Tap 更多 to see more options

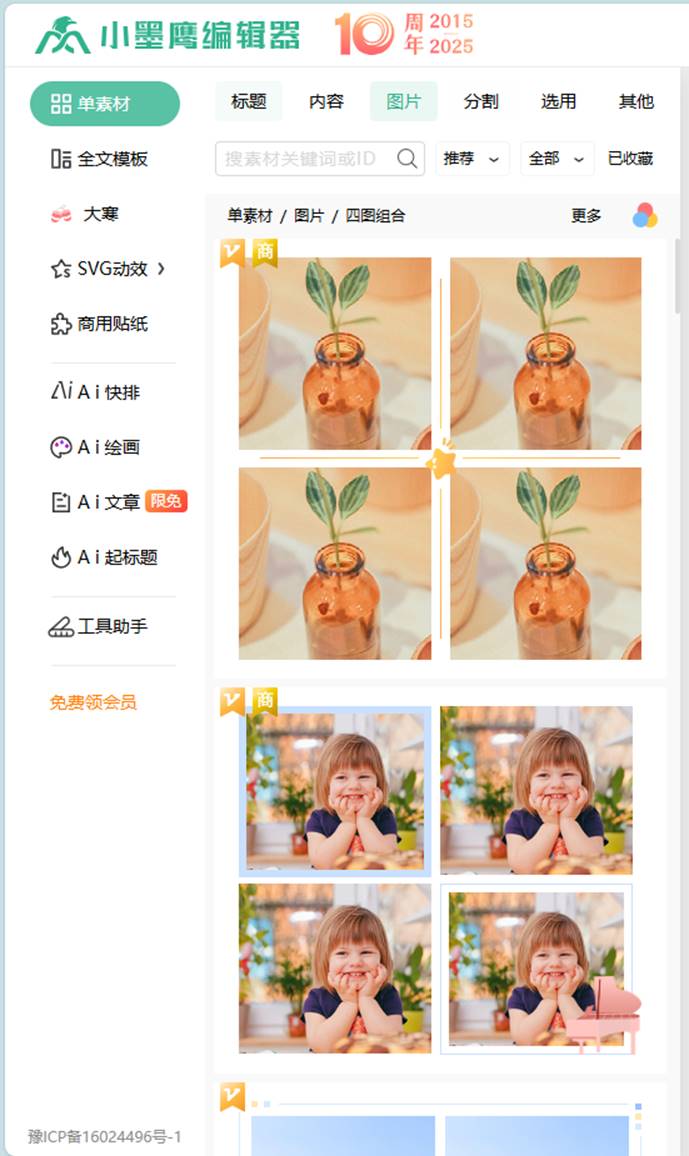[x=586, y=215]
